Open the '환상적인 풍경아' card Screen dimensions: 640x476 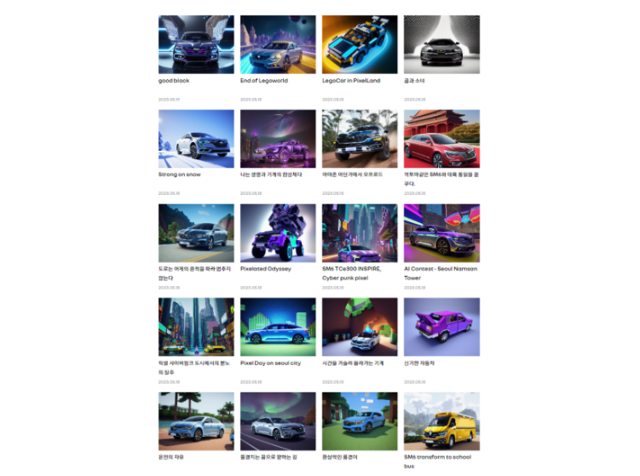[359, 421]
